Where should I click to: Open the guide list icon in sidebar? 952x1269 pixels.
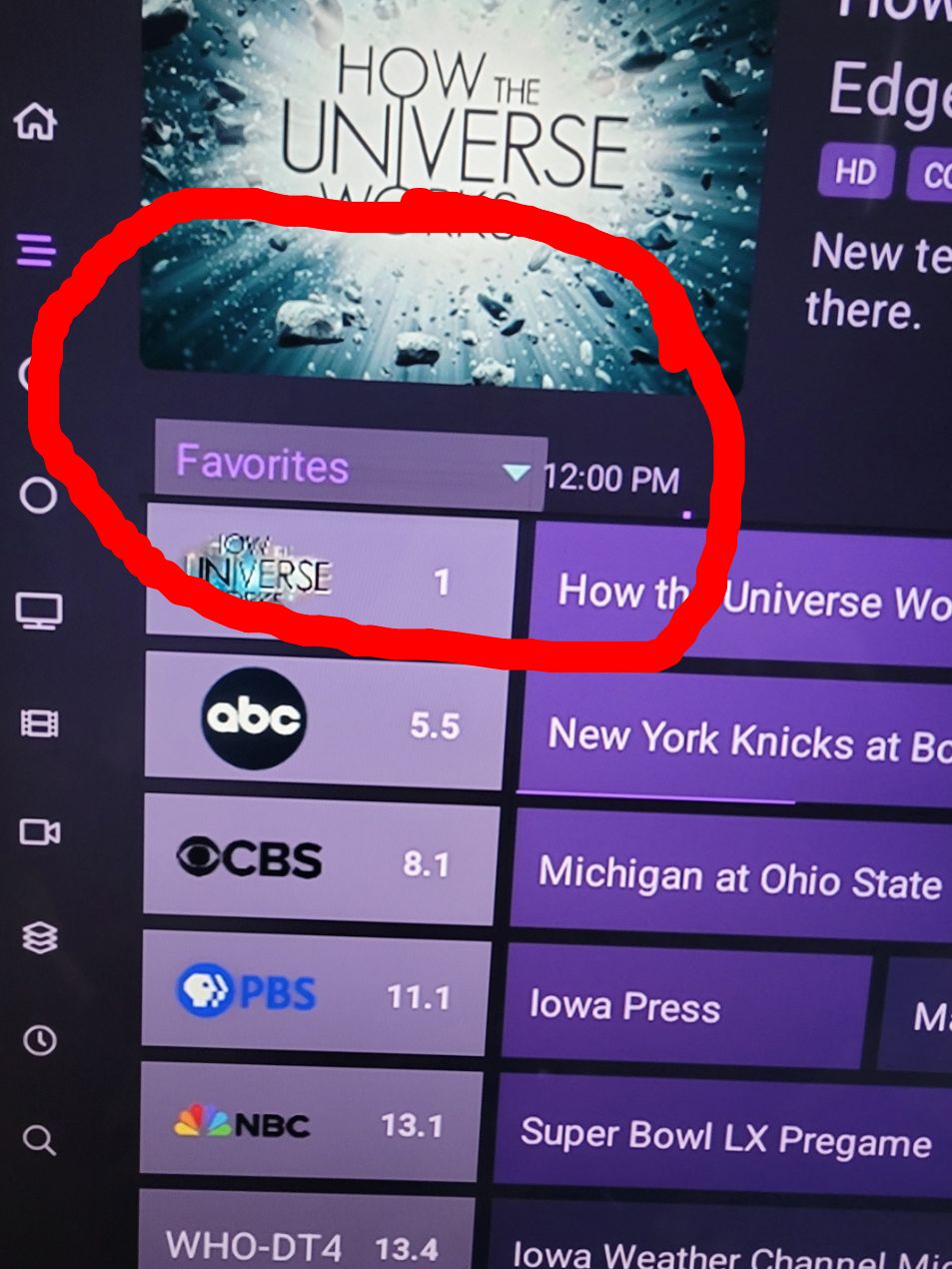[x=36, y=250]
